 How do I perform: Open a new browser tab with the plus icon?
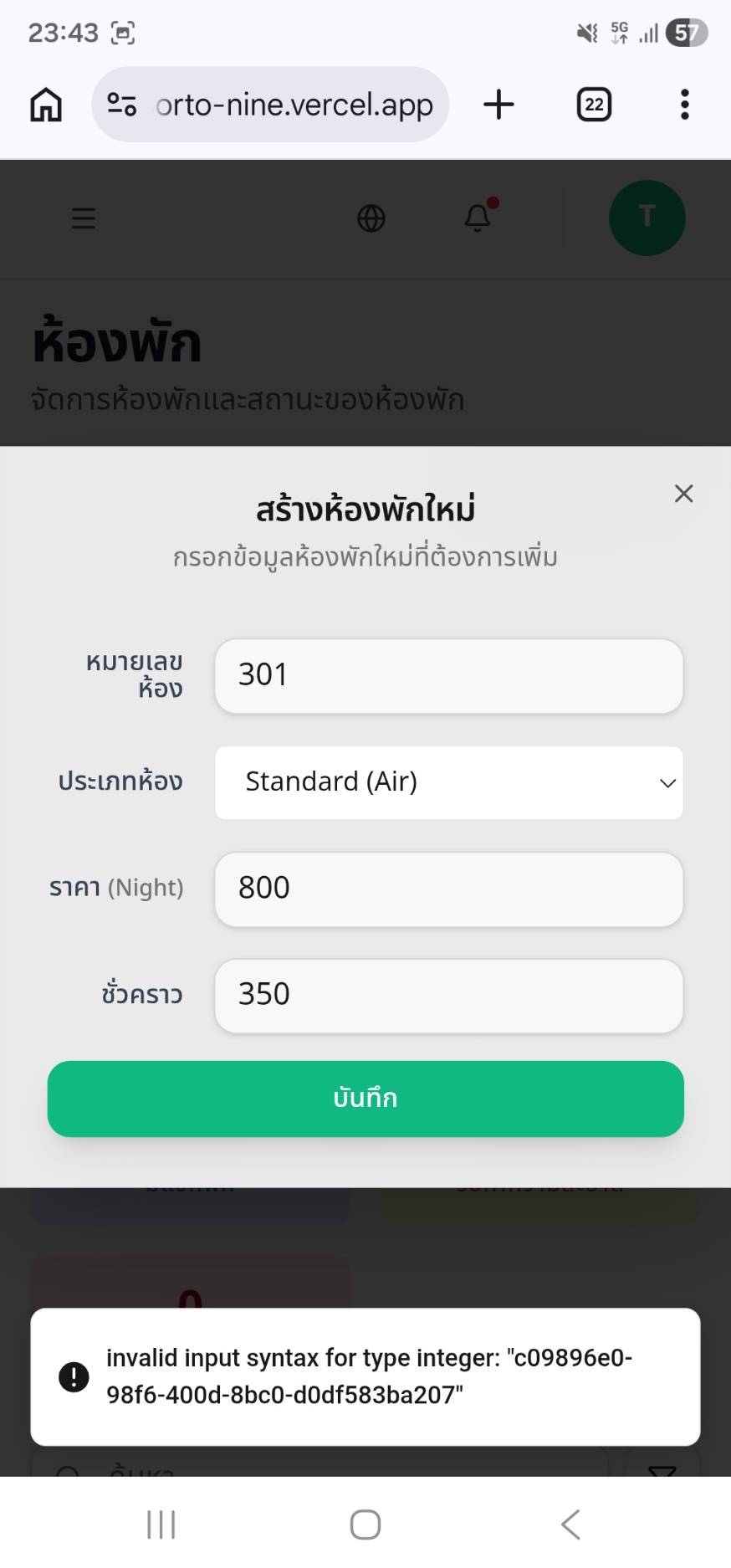point(498,104)
